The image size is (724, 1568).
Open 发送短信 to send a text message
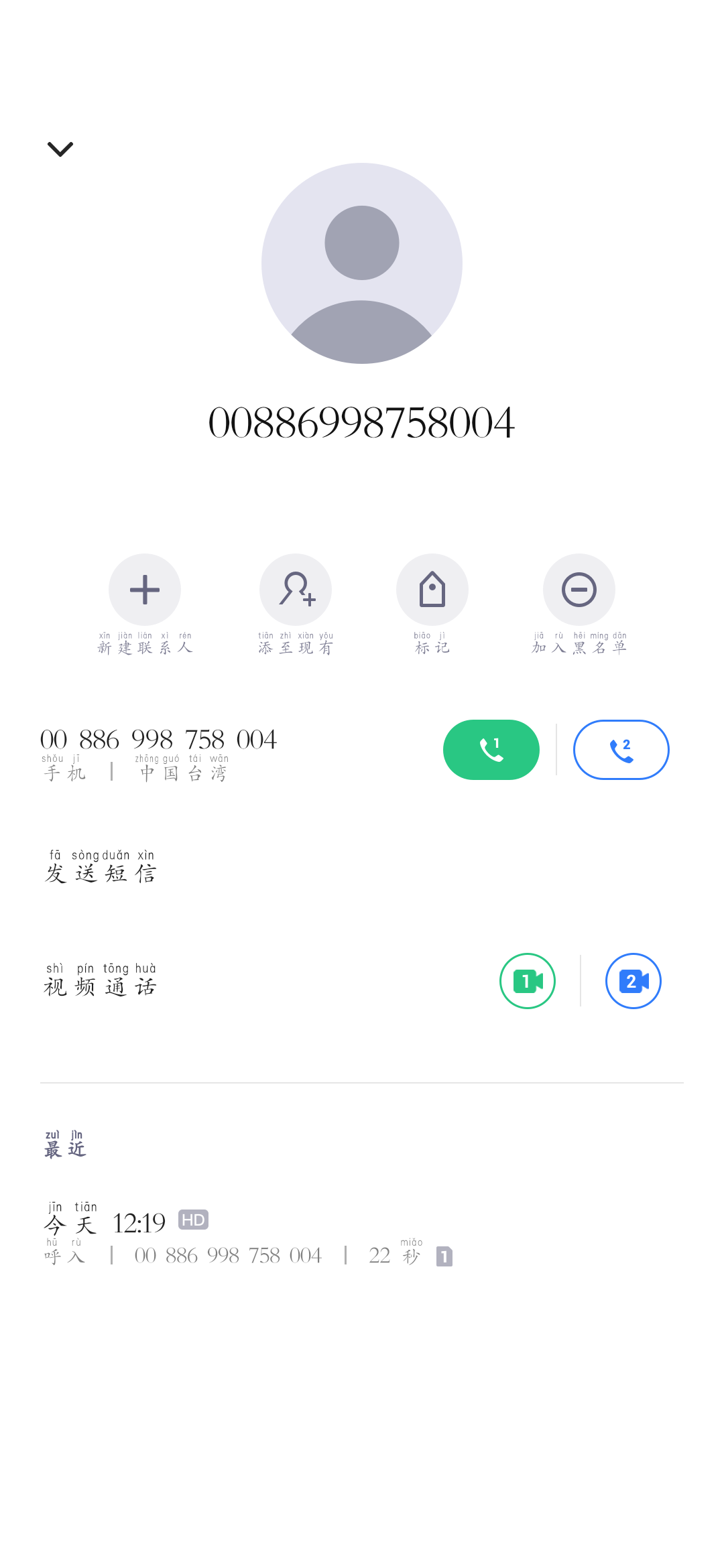[x=101, y=866]
